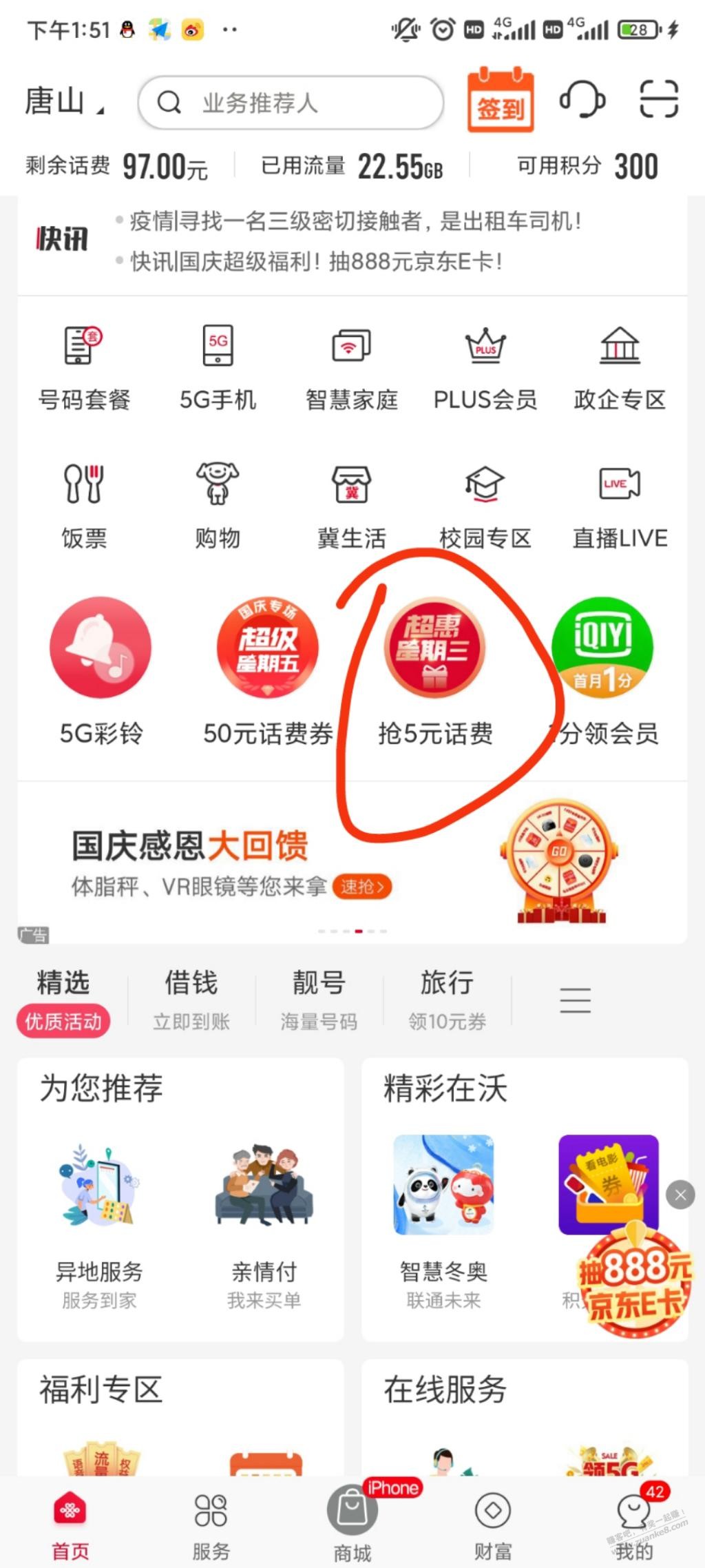Expand the category list menu icon
This screenshot has width=705, height=1568.
point(575,1000)
